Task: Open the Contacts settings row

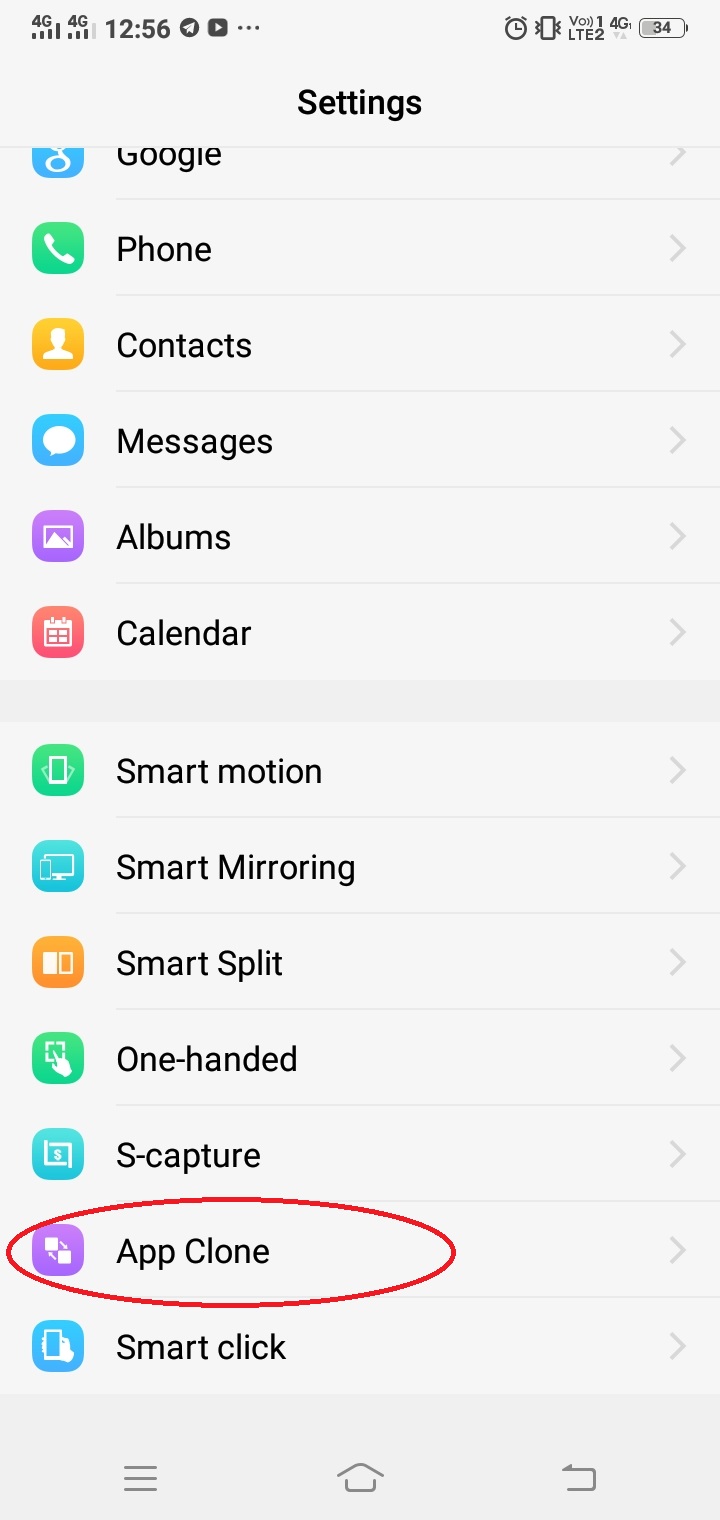Action: (360, 345)
